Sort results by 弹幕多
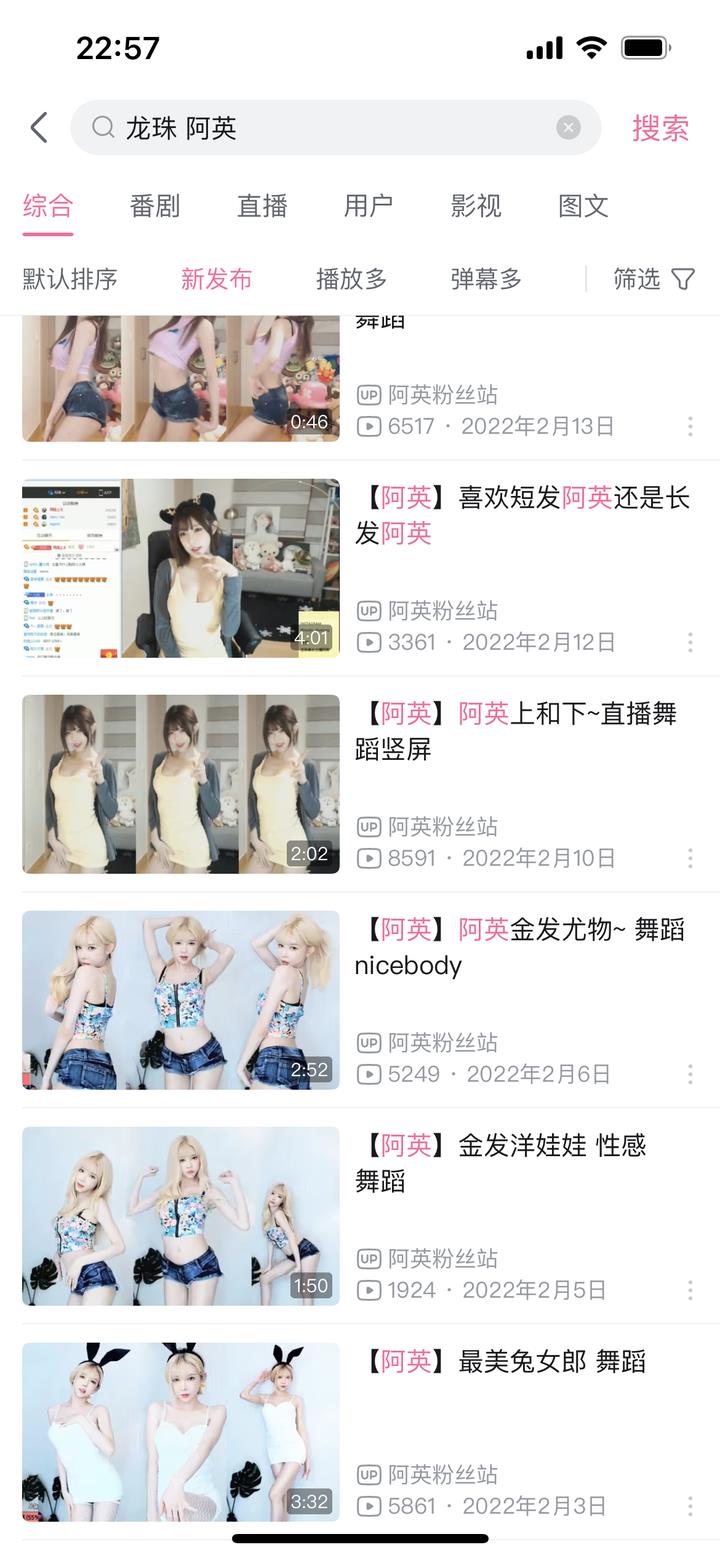Viewport: 720px width, 1558px height. click(x=486, y=279)
